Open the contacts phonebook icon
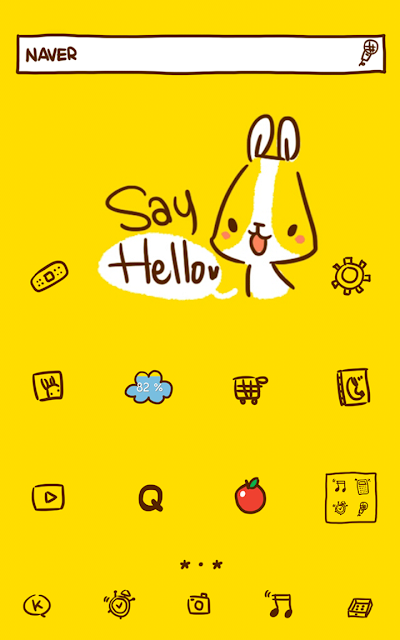Viewport: 400px width, 640px height. click(353, 387)
